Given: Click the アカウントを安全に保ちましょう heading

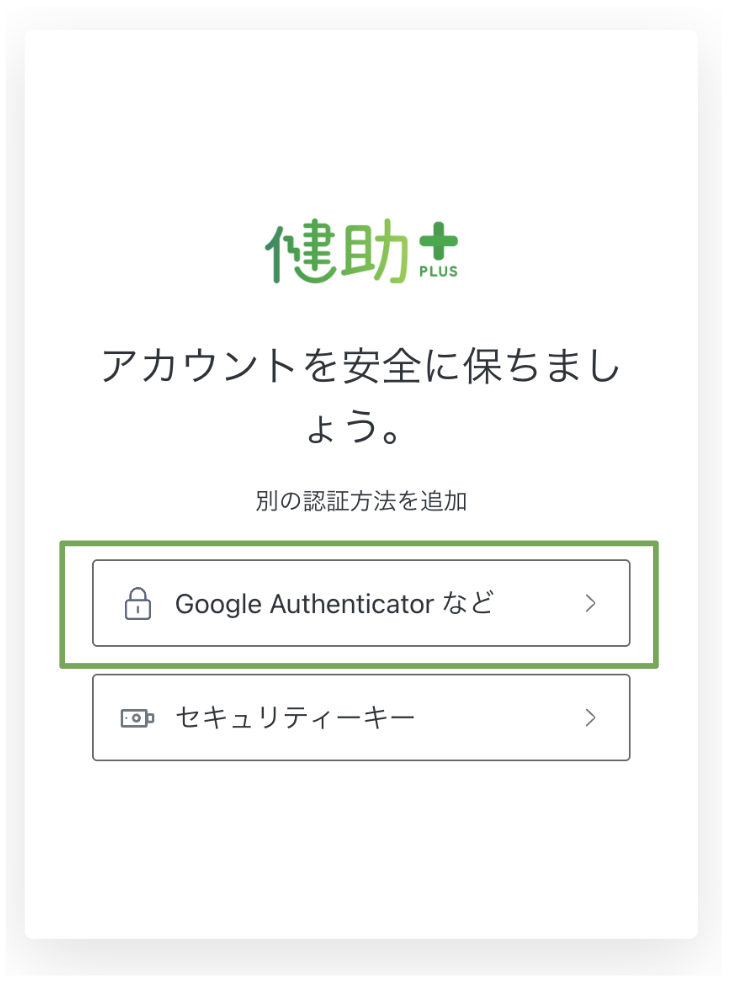Looking at the screenshot, I should tap(364, 392).
